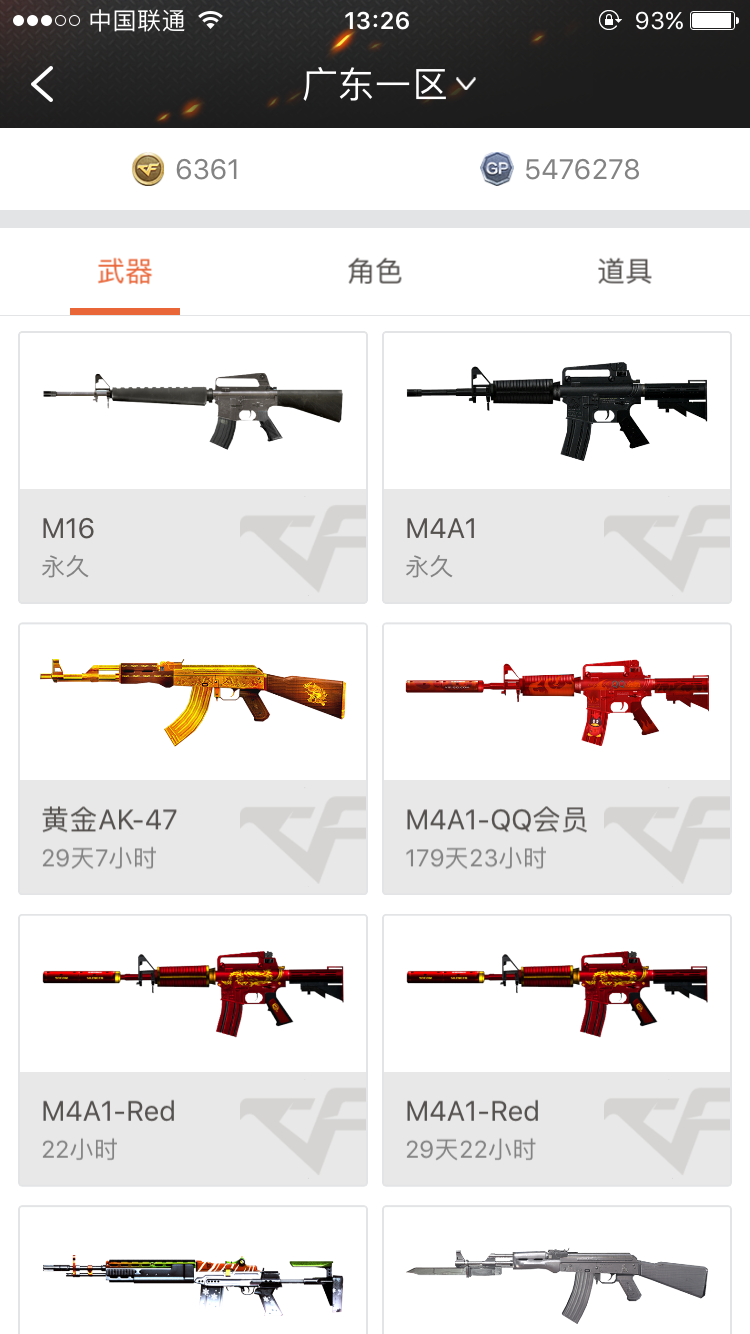This screenshot has height=1334, width=750.
Task: Open the M4A1-QQ会员 weapon card
Action: (x=557, y=759)
